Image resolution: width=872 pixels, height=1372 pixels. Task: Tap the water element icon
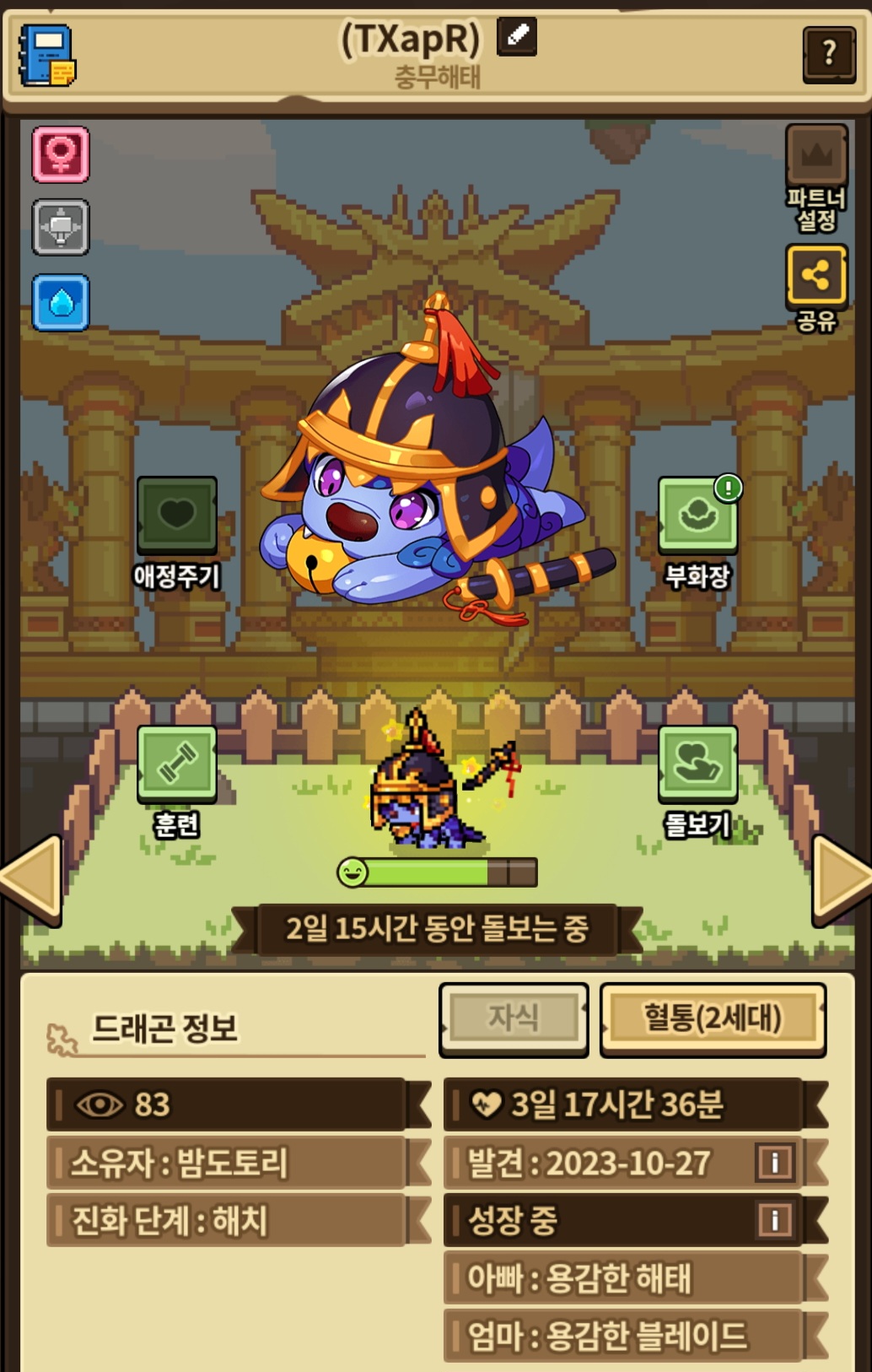coord(61,302)
